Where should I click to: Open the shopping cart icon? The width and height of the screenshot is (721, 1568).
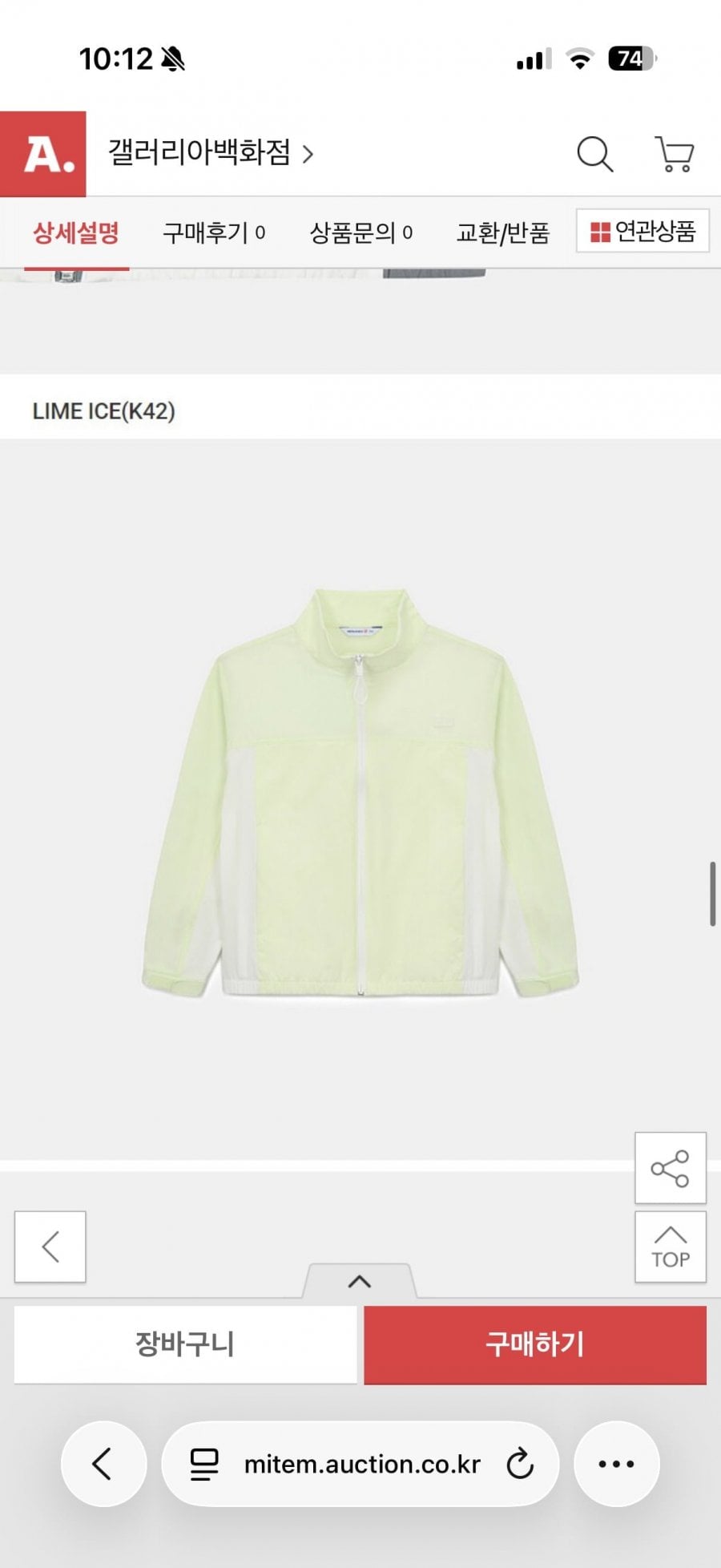click(675, 154)
